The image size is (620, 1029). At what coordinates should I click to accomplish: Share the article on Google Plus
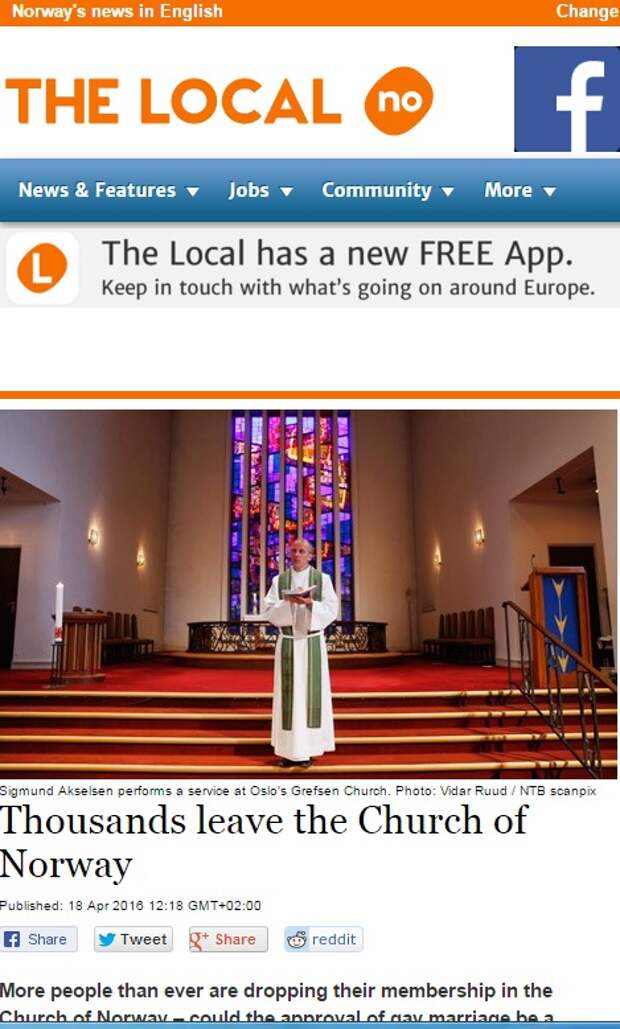(x=228, y=939)
